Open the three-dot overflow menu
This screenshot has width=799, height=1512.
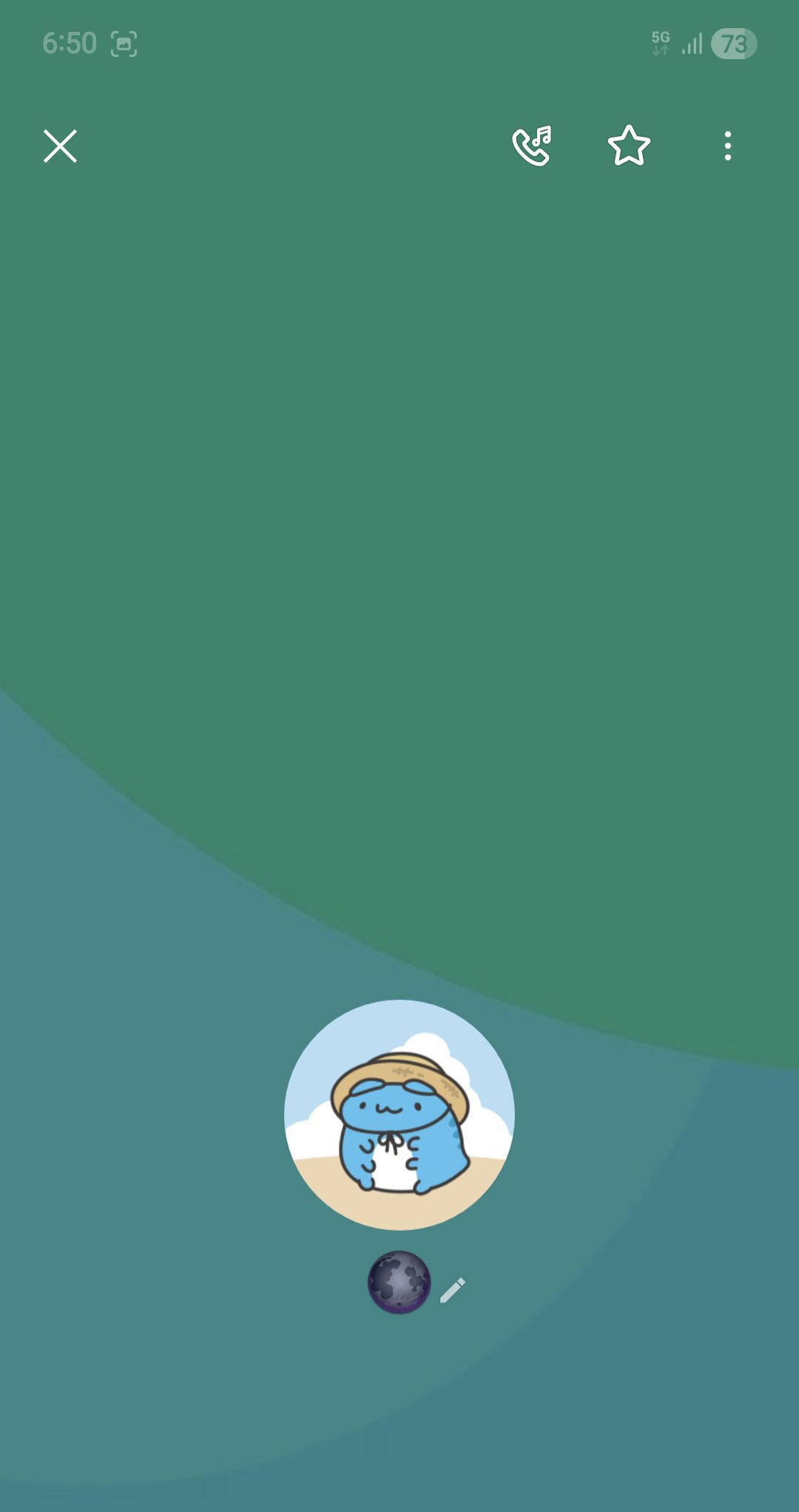point(728,146)
